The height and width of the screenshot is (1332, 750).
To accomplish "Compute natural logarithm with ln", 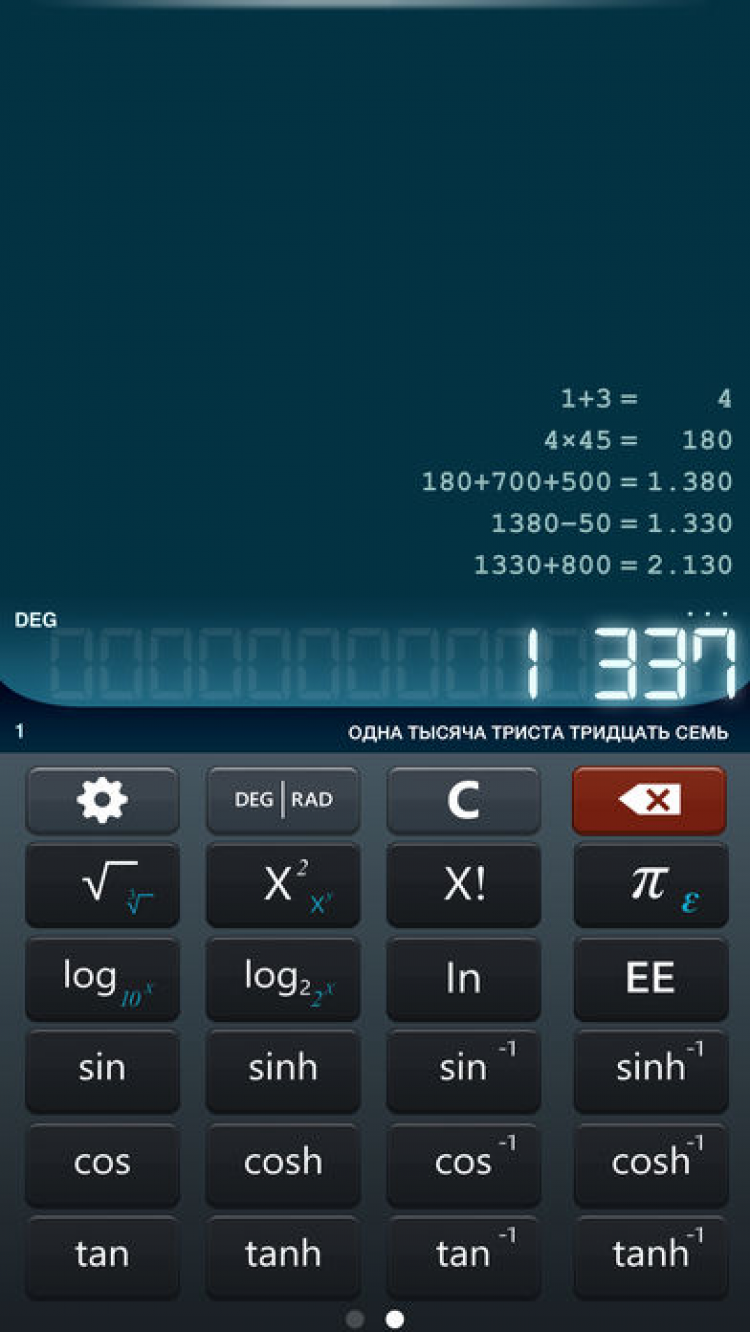I will point(463,978).
